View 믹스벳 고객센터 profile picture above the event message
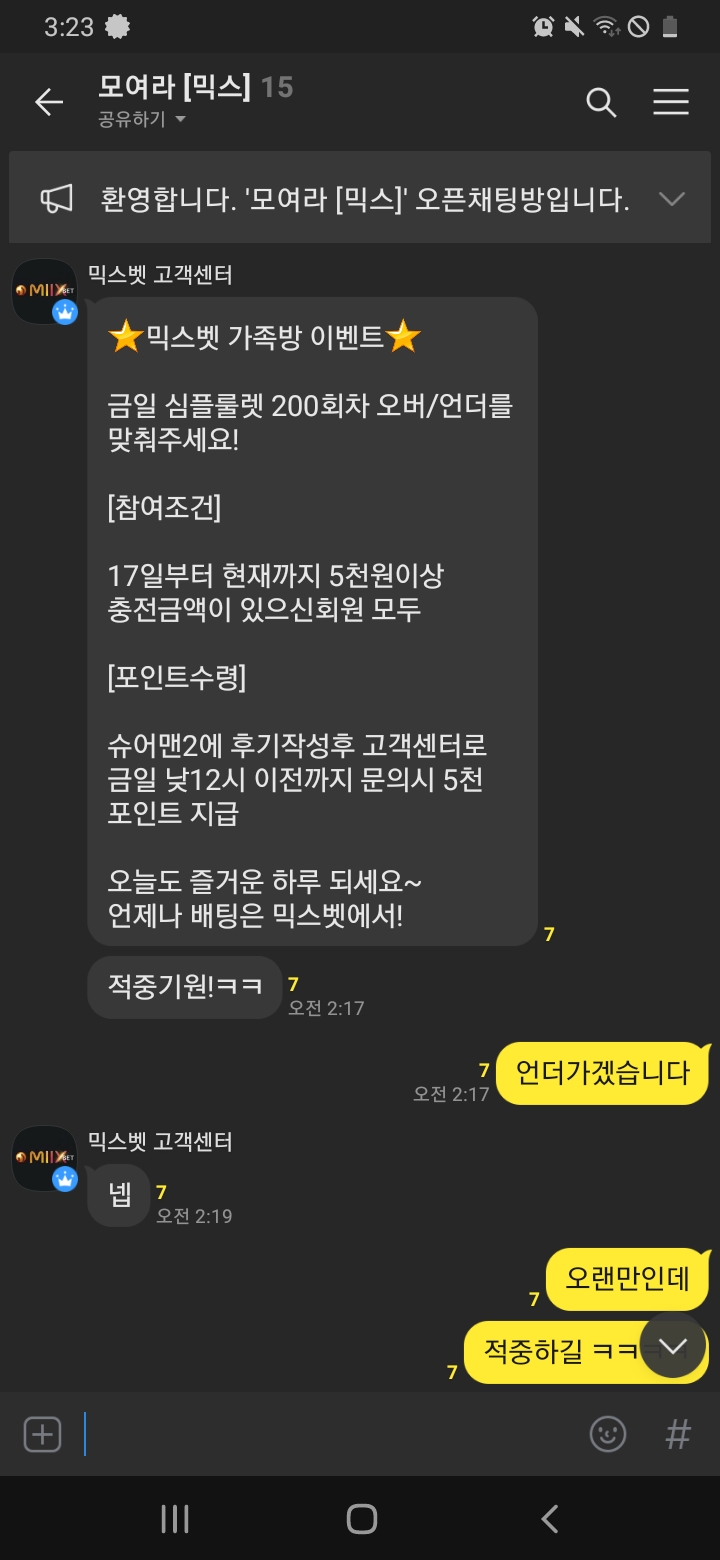Image resolution: width=720 pixels, height=1560 pixels. (x=45, y=291)
